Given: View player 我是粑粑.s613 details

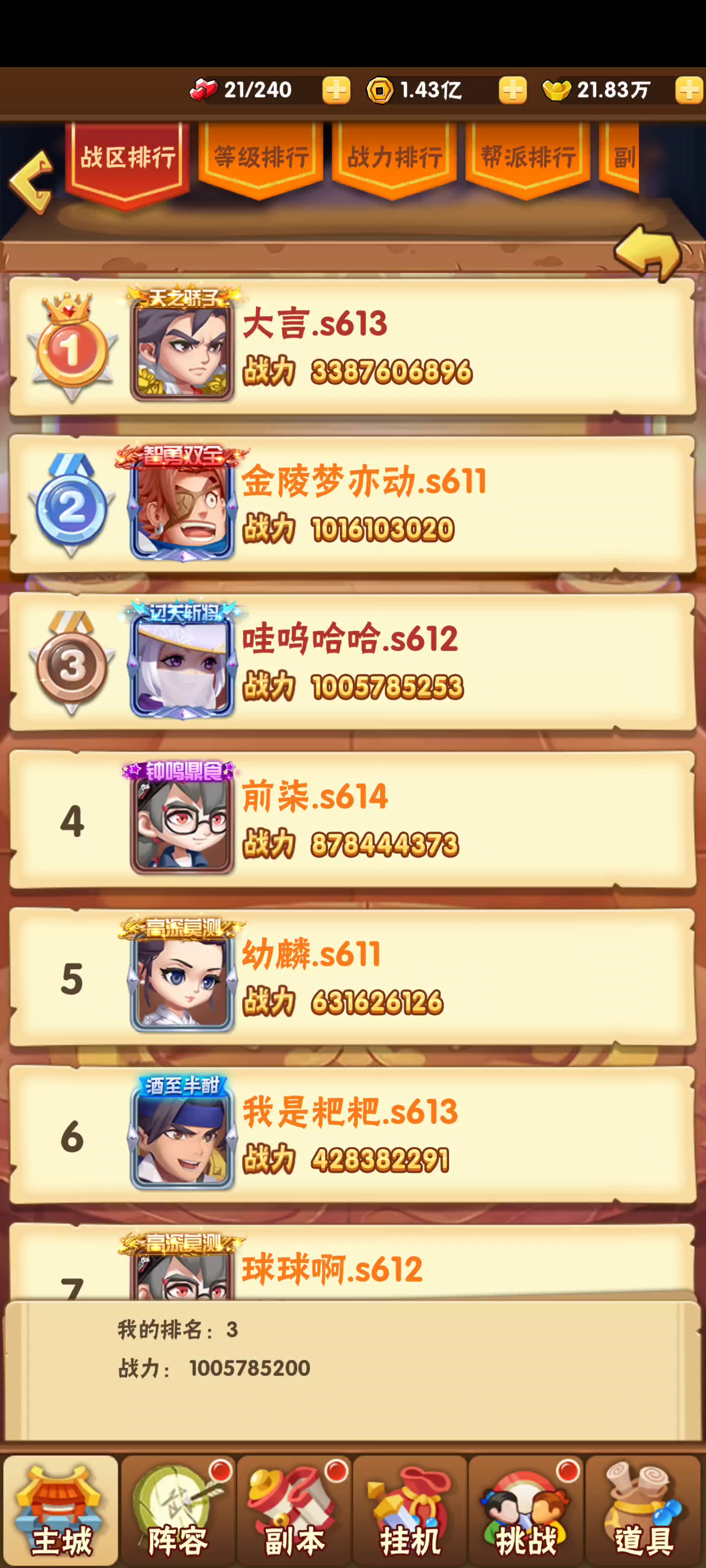Looking at the screenshot, I should click(x=353, y=1135).
